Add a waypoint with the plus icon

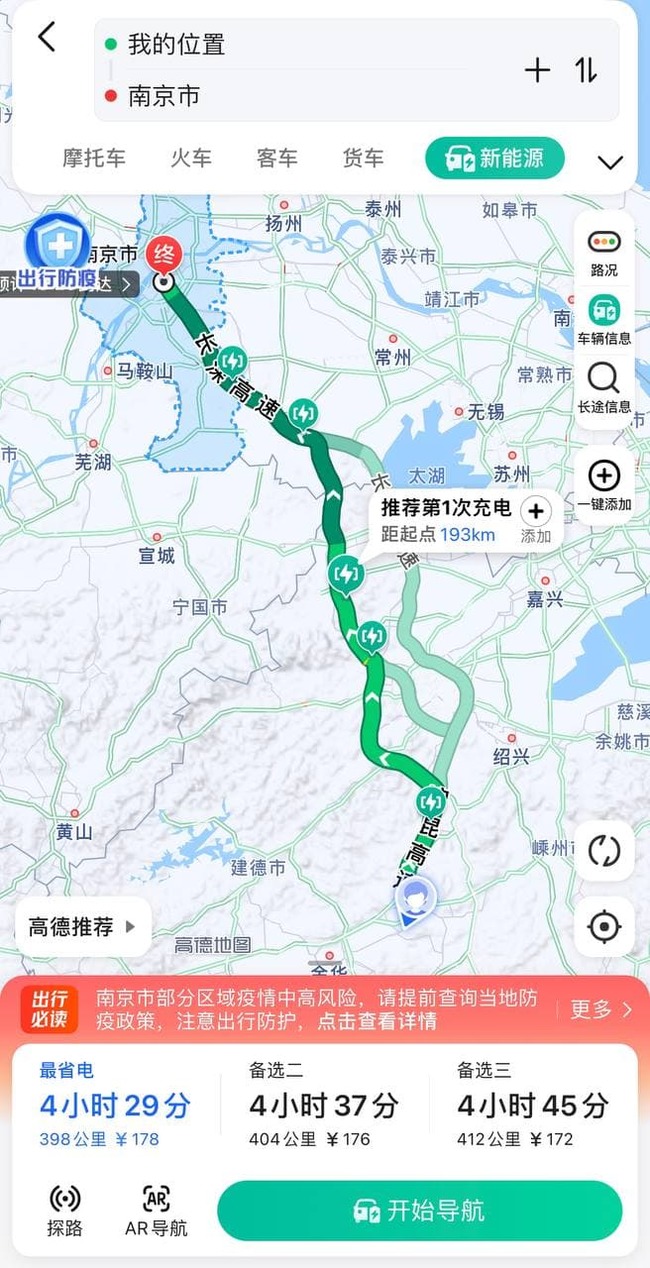537,70
